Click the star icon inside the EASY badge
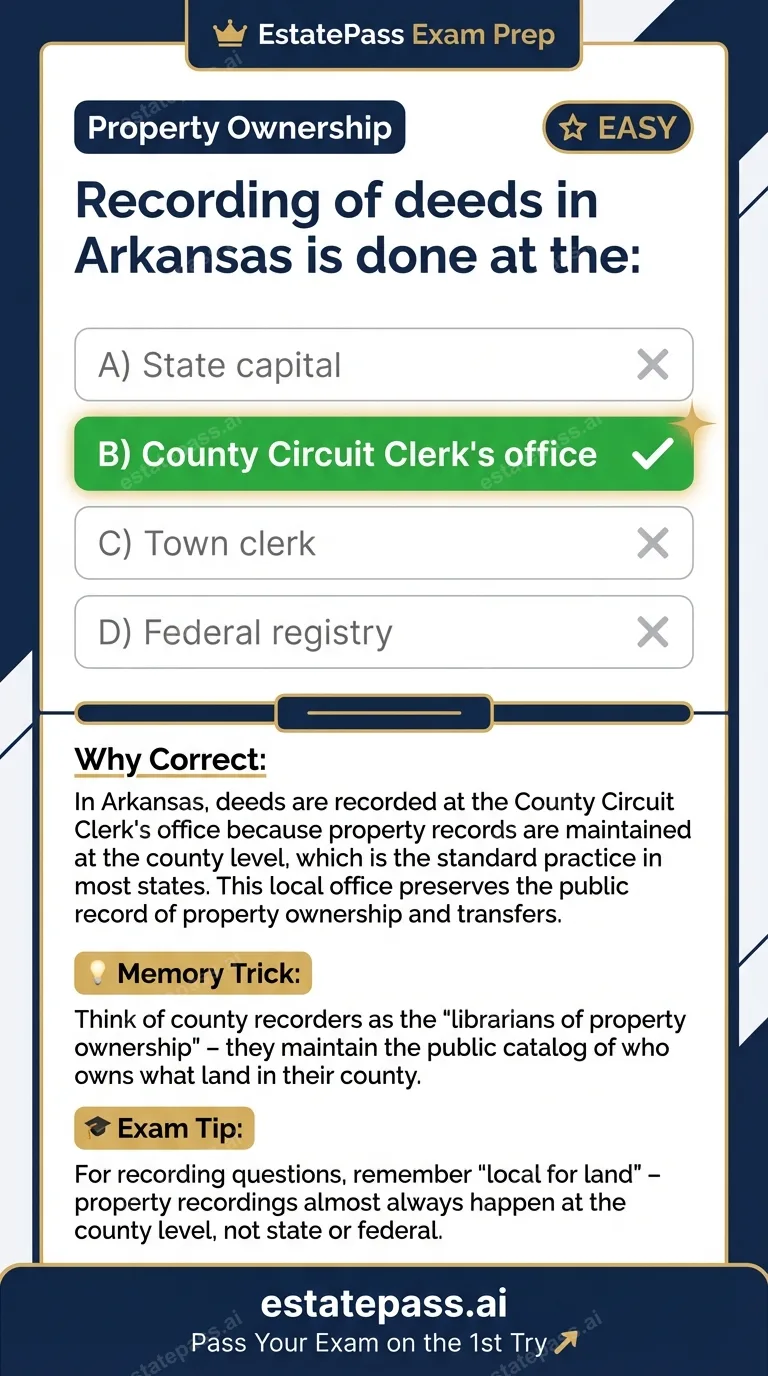The image size is (768, 1376). pos(572,127)
